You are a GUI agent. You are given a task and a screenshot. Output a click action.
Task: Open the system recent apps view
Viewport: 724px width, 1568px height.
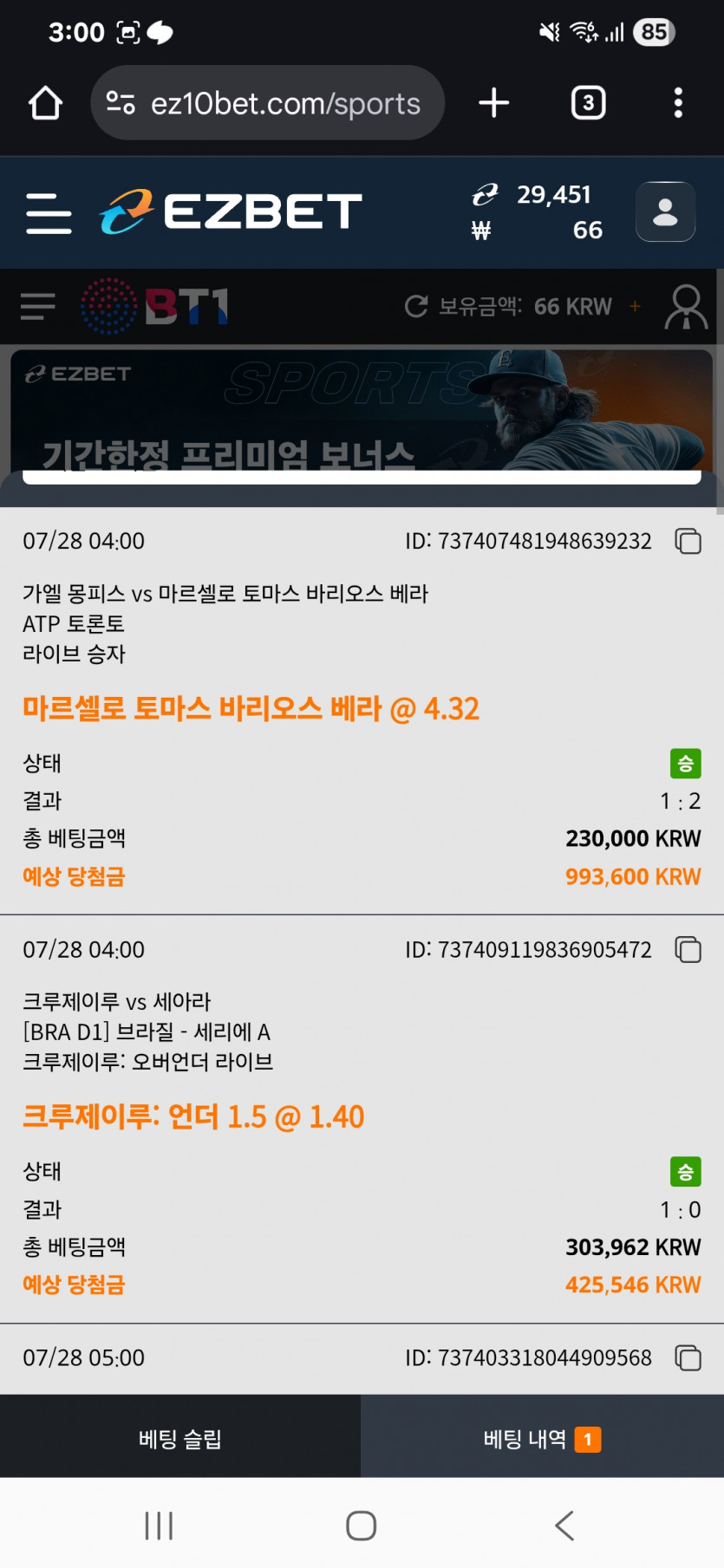pyautogui.click(x=159, y=1526)
